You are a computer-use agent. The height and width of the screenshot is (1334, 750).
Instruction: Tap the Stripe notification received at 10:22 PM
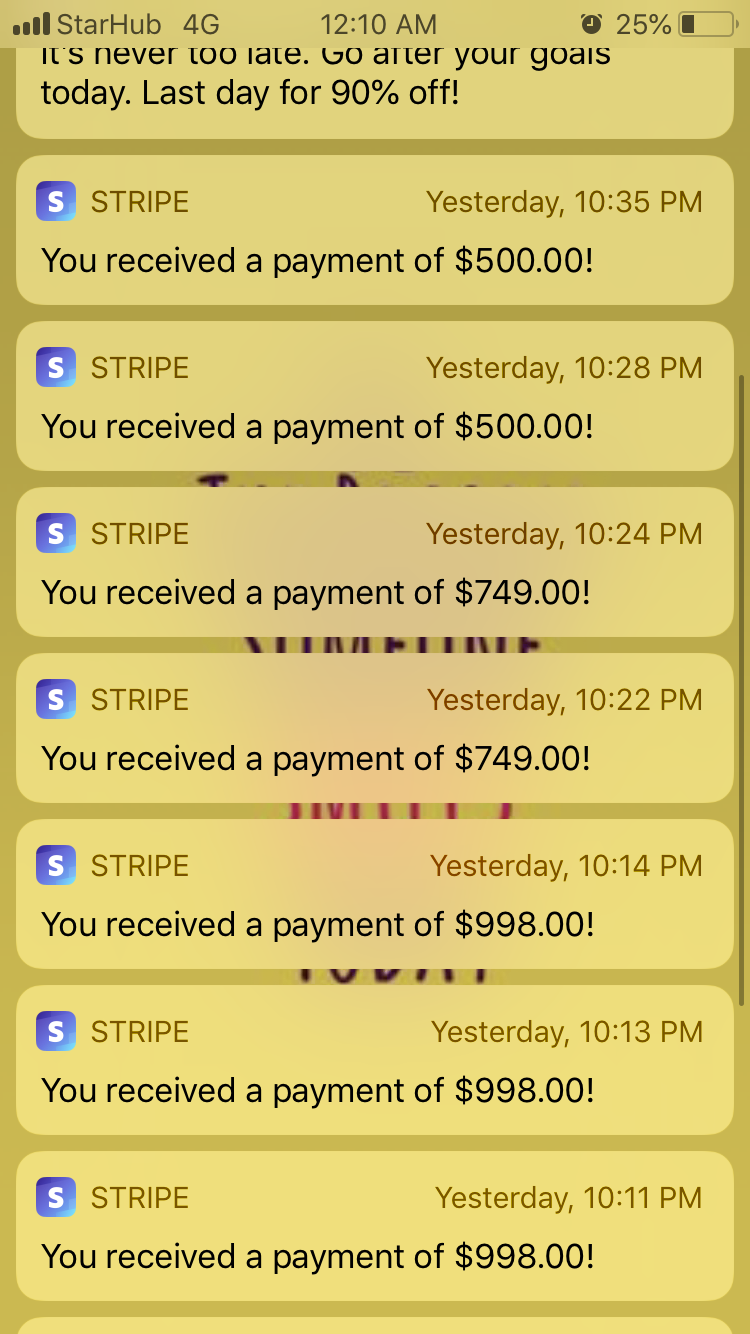375,729
